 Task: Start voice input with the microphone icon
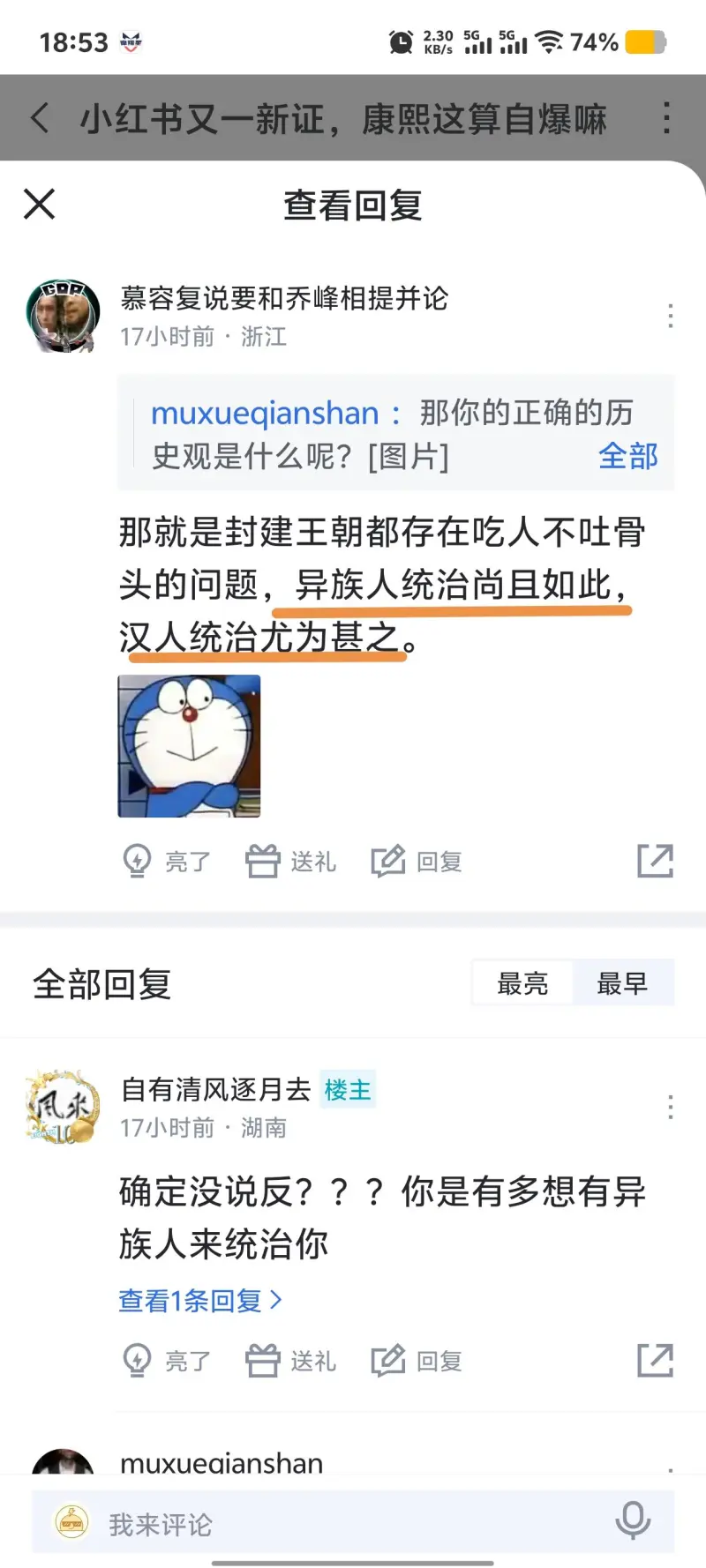click(633, 1521)
